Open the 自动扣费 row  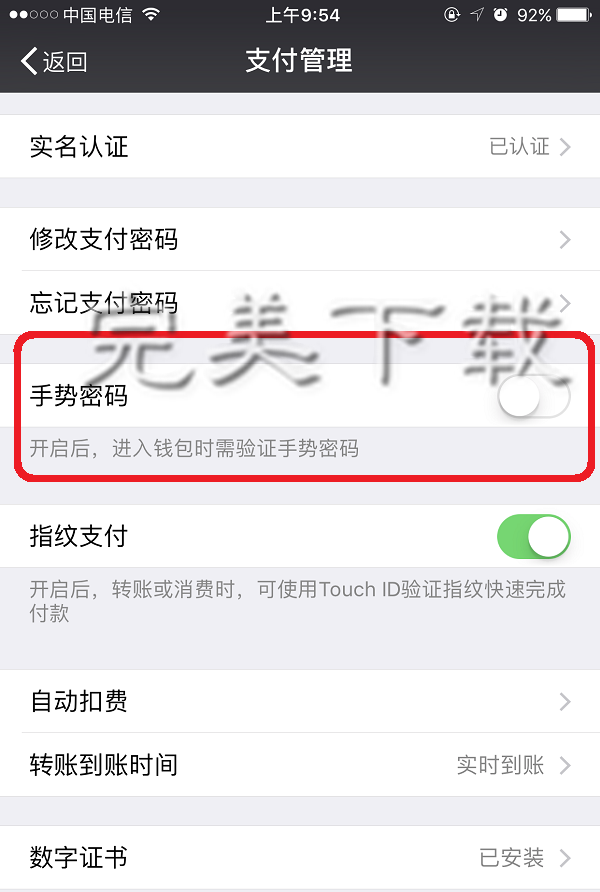(300, 701)
